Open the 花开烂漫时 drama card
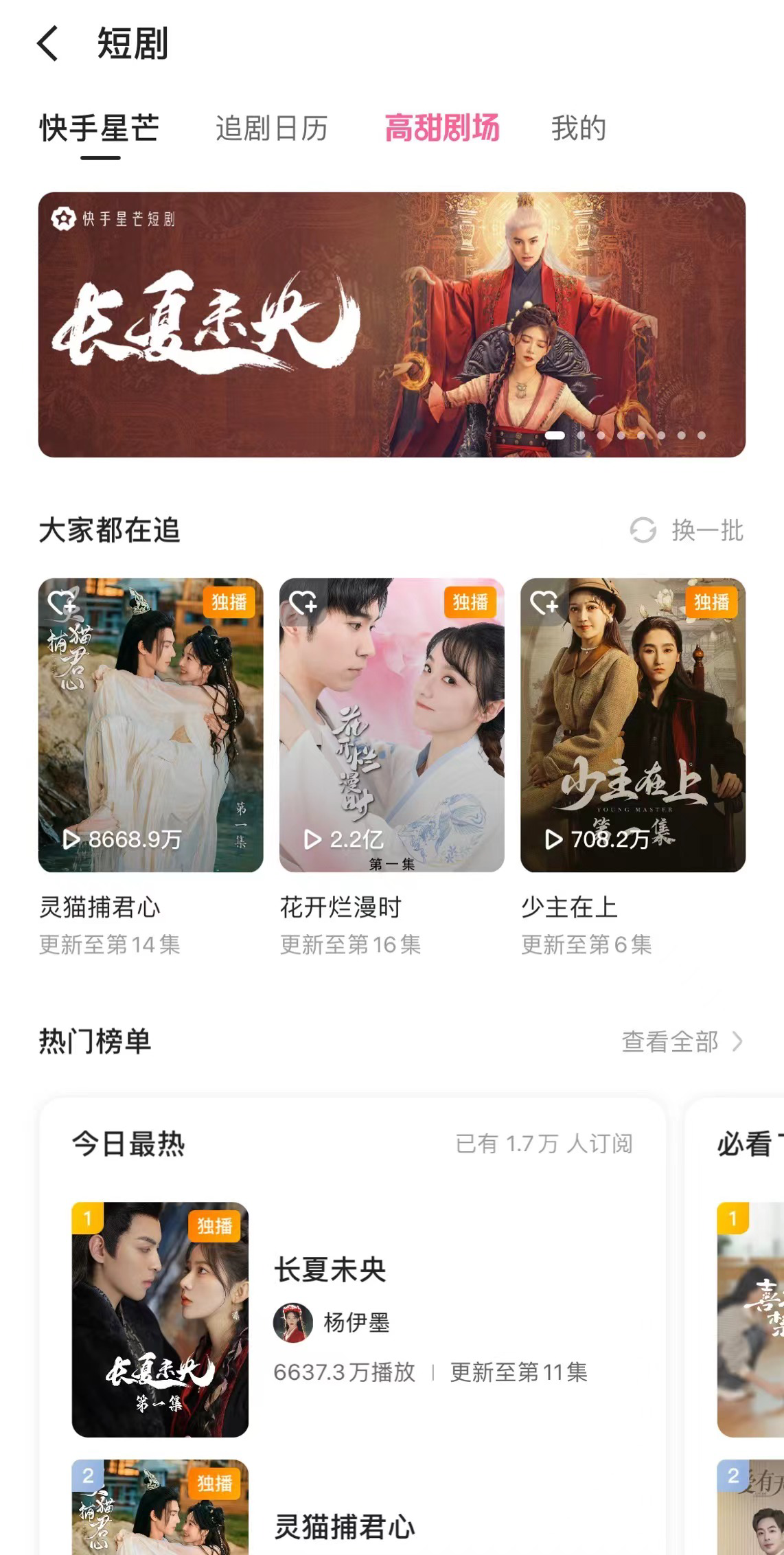 (391, 725)
